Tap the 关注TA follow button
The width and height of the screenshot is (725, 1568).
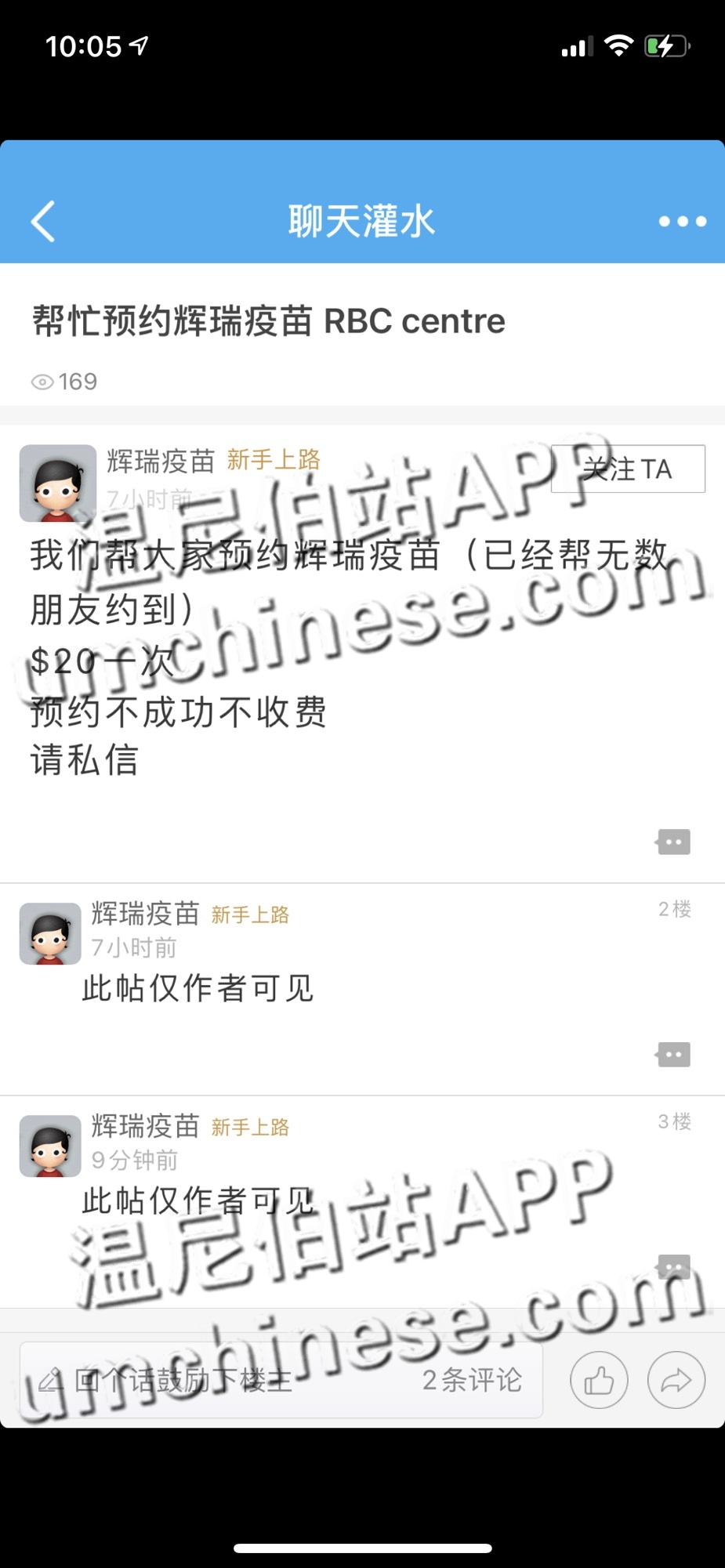click(628, 469)
